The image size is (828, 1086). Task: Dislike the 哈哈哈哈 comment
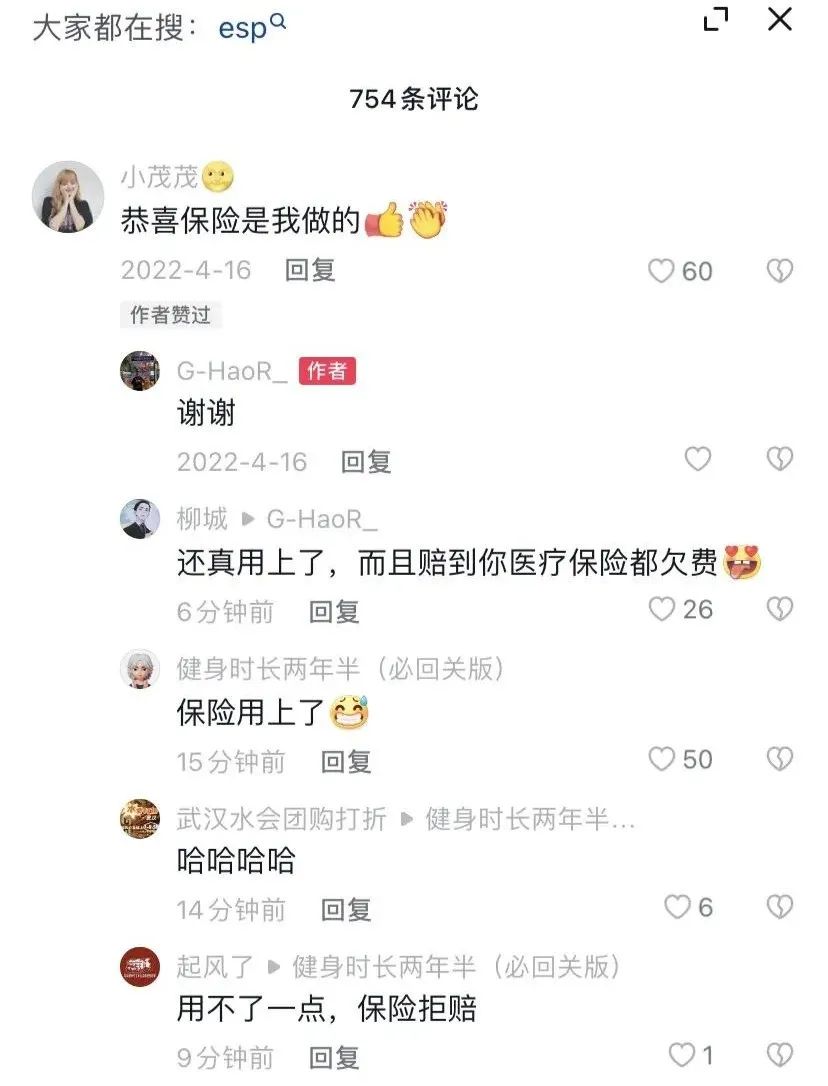tap(779, 907)
